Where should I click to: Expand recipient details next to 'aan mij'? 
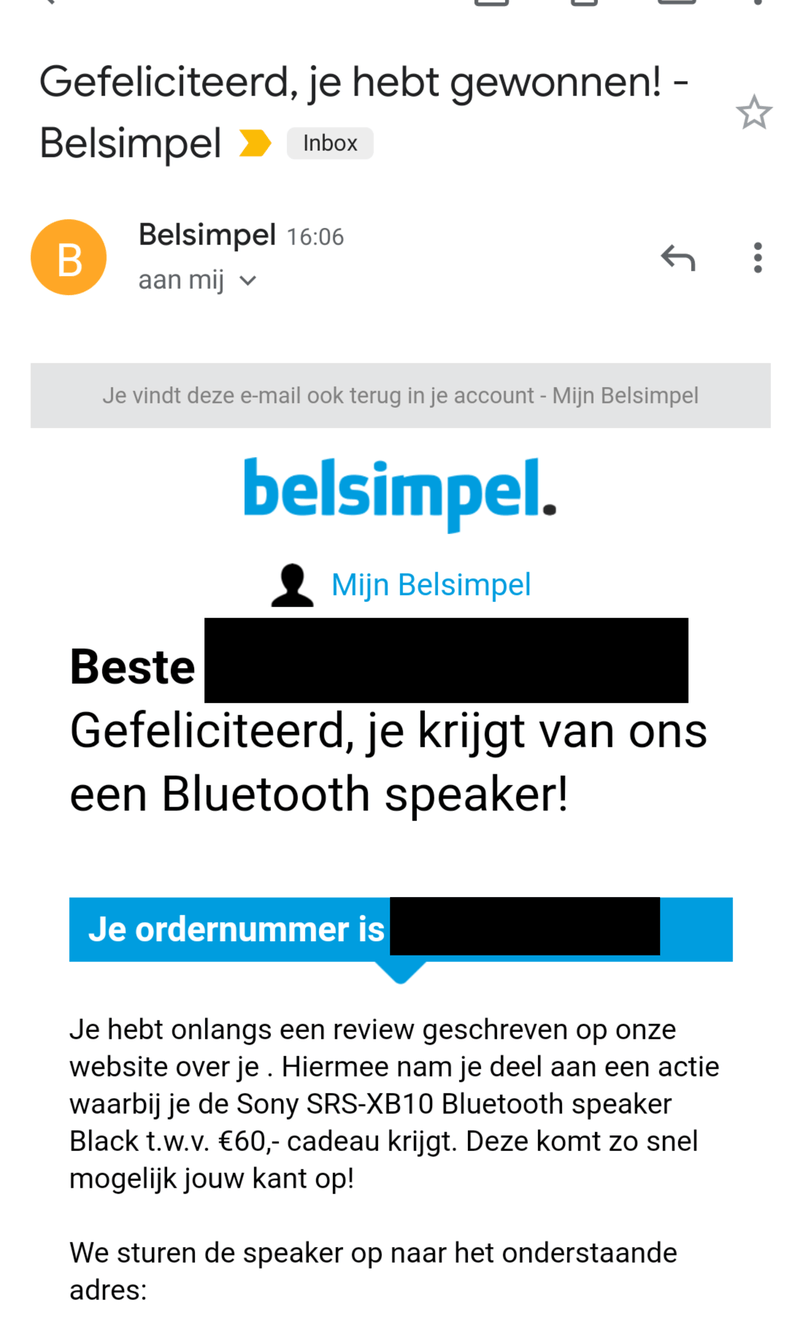[x=248, y=281]
